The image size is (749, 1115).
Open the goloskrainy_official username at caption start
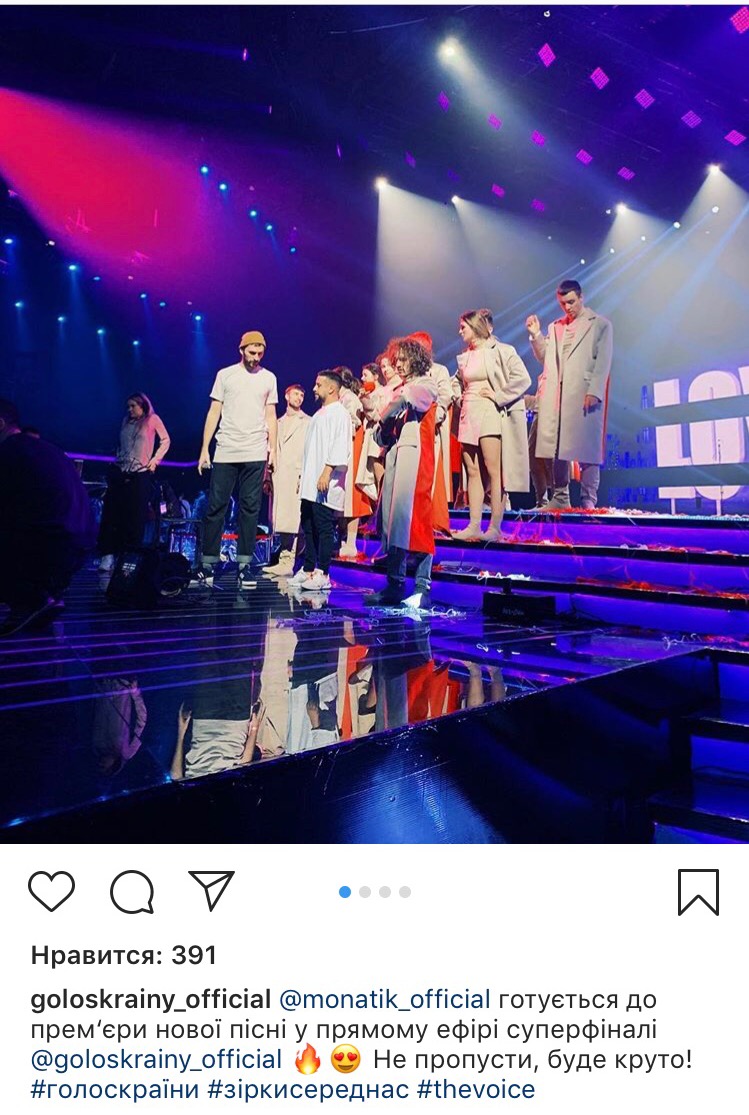point(151,999)
